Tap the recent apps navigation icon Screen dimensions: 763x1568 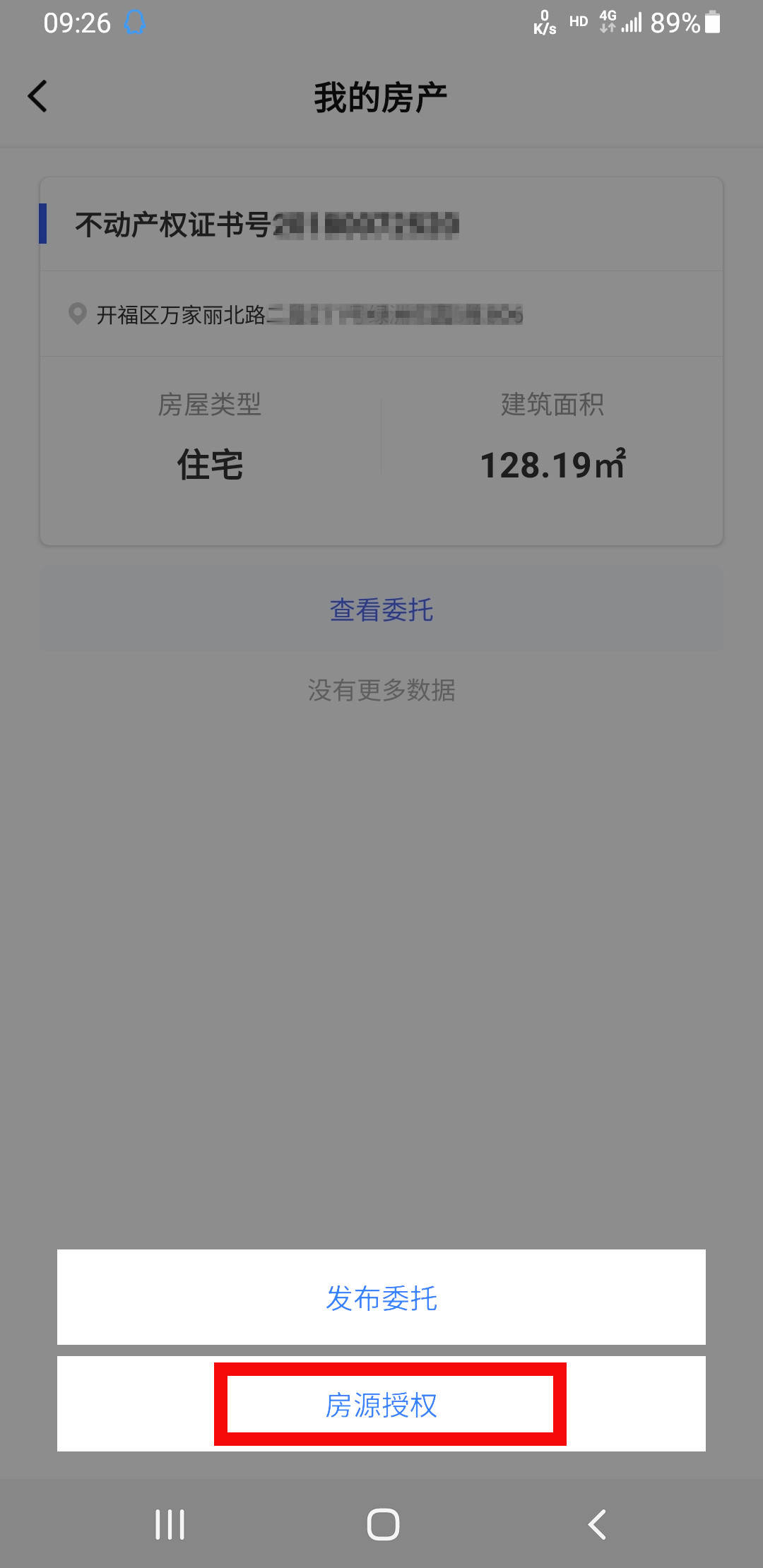pyautogui.click(x=170, y=1524)
